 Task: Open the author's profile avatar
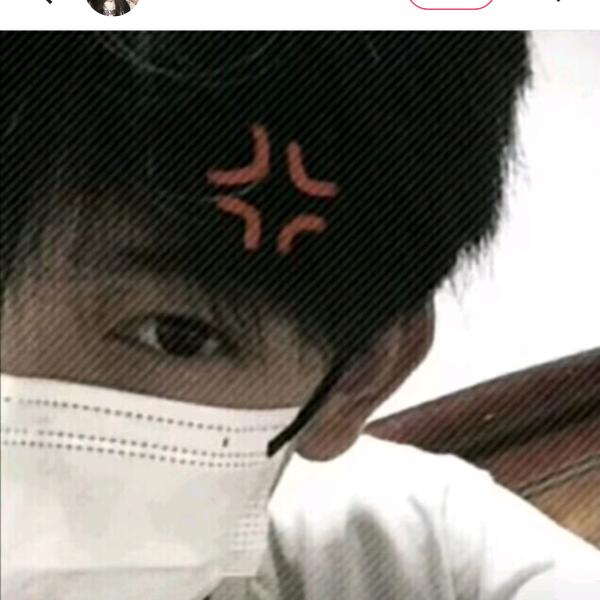tap(111, 5)
